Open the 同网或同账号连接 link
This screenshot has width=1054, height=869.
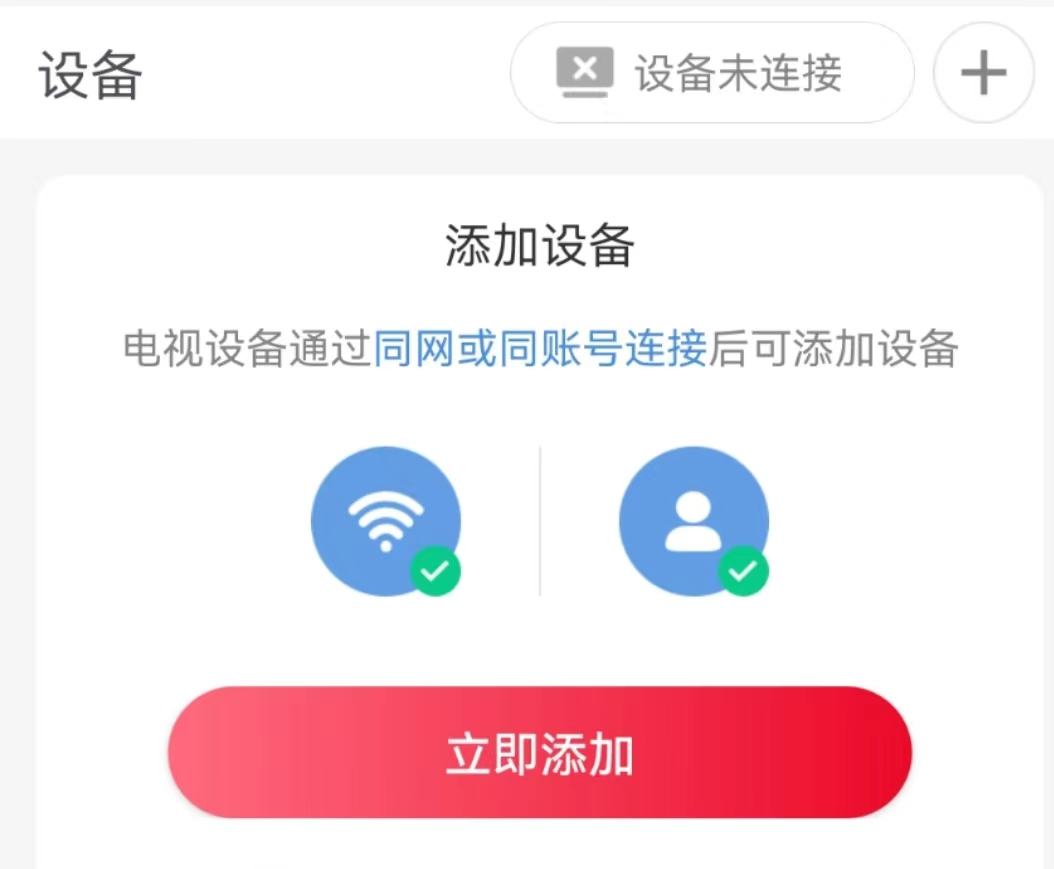pyautogui.click(x=540, y=350)
